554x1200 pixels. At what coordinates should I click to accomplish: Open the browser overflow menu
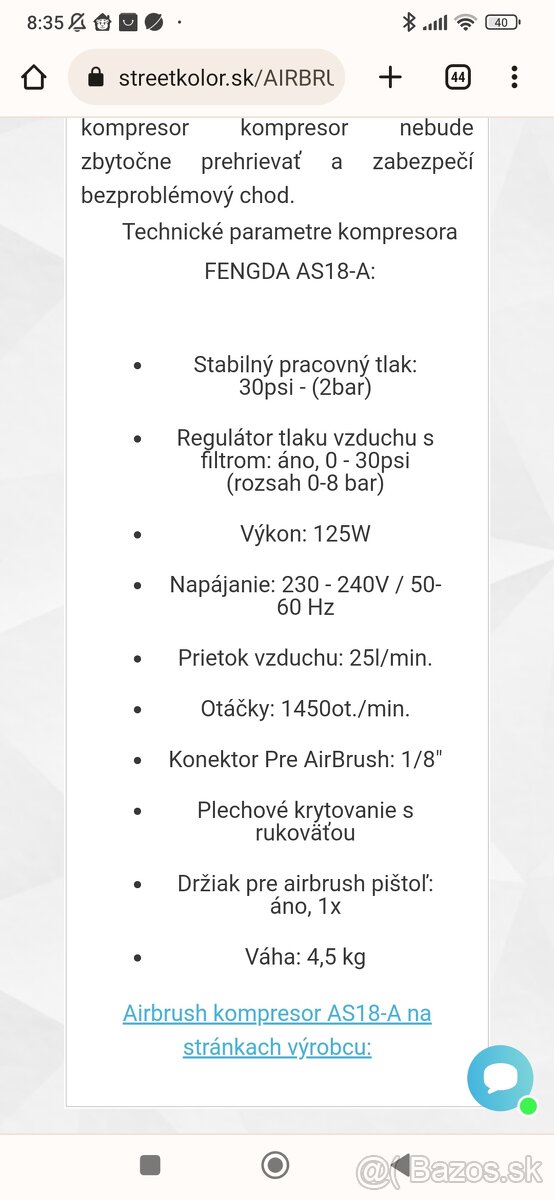pyautogui.click(x=514, y=77)
